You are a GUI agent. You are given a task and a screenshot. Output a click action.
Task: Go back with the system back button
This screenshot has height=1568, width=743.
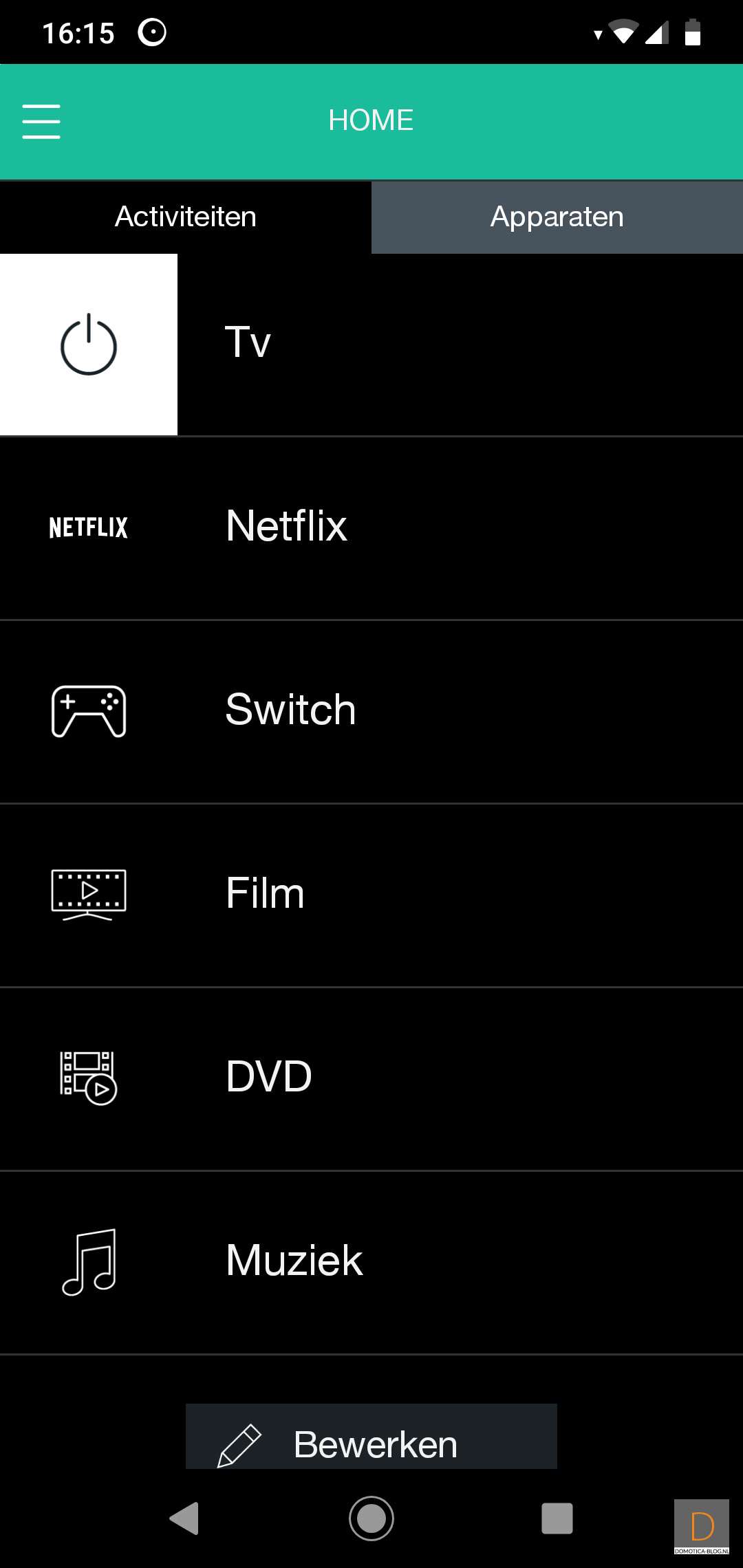[184, 1518]
